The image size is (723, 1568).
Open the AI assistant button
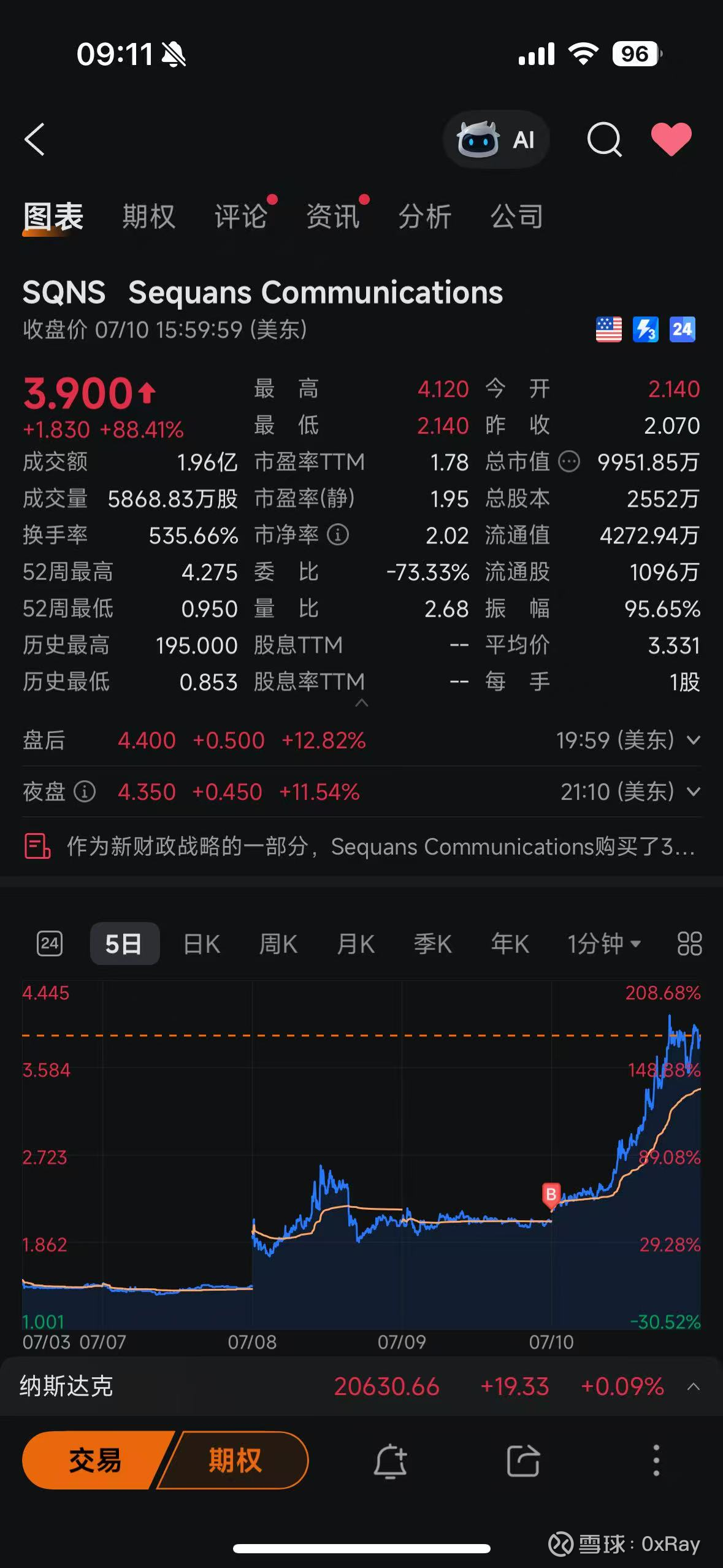495,140
